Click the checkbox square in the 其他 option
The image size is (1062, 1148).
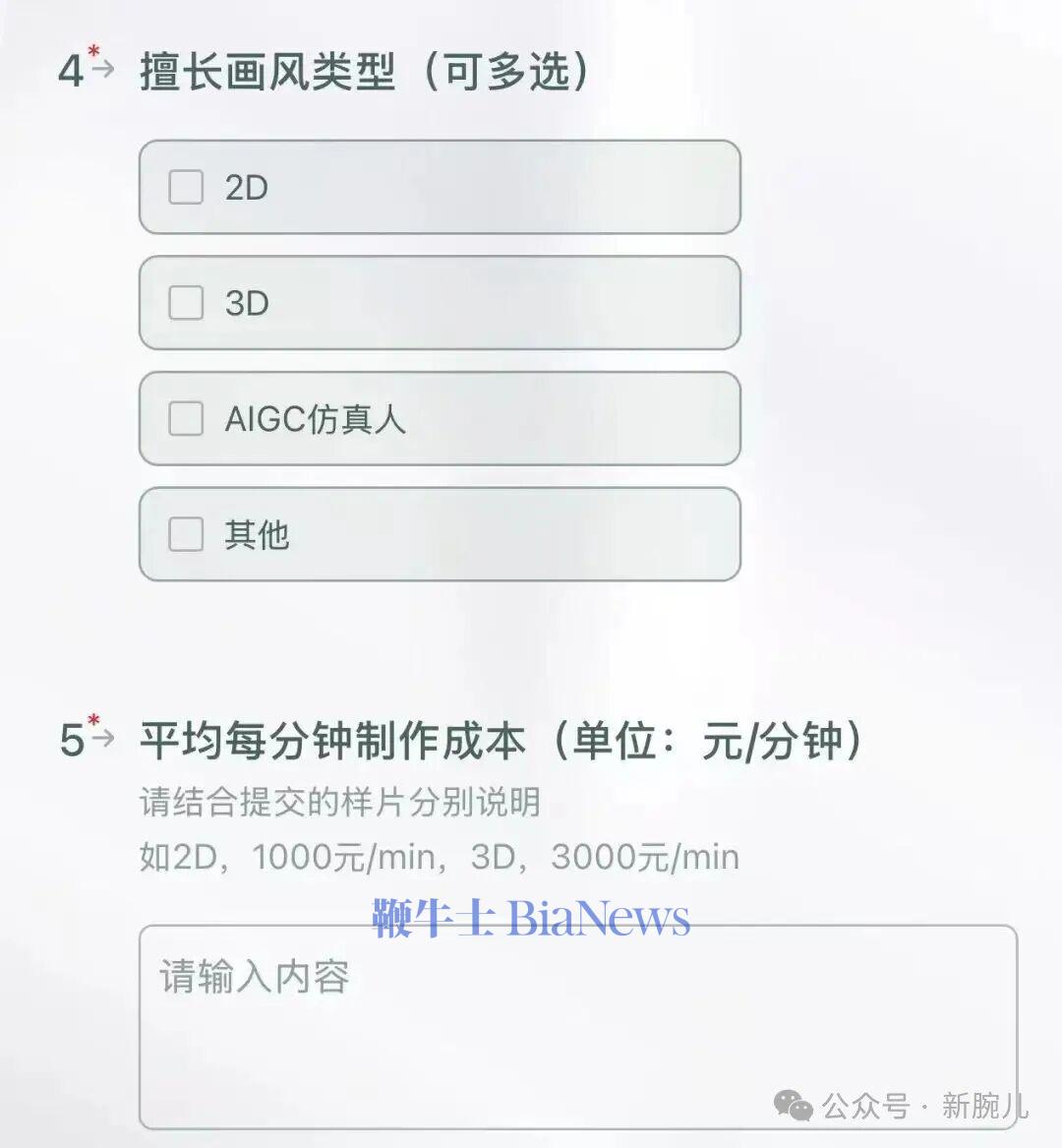pyautogui.click(x=184, y=534)
